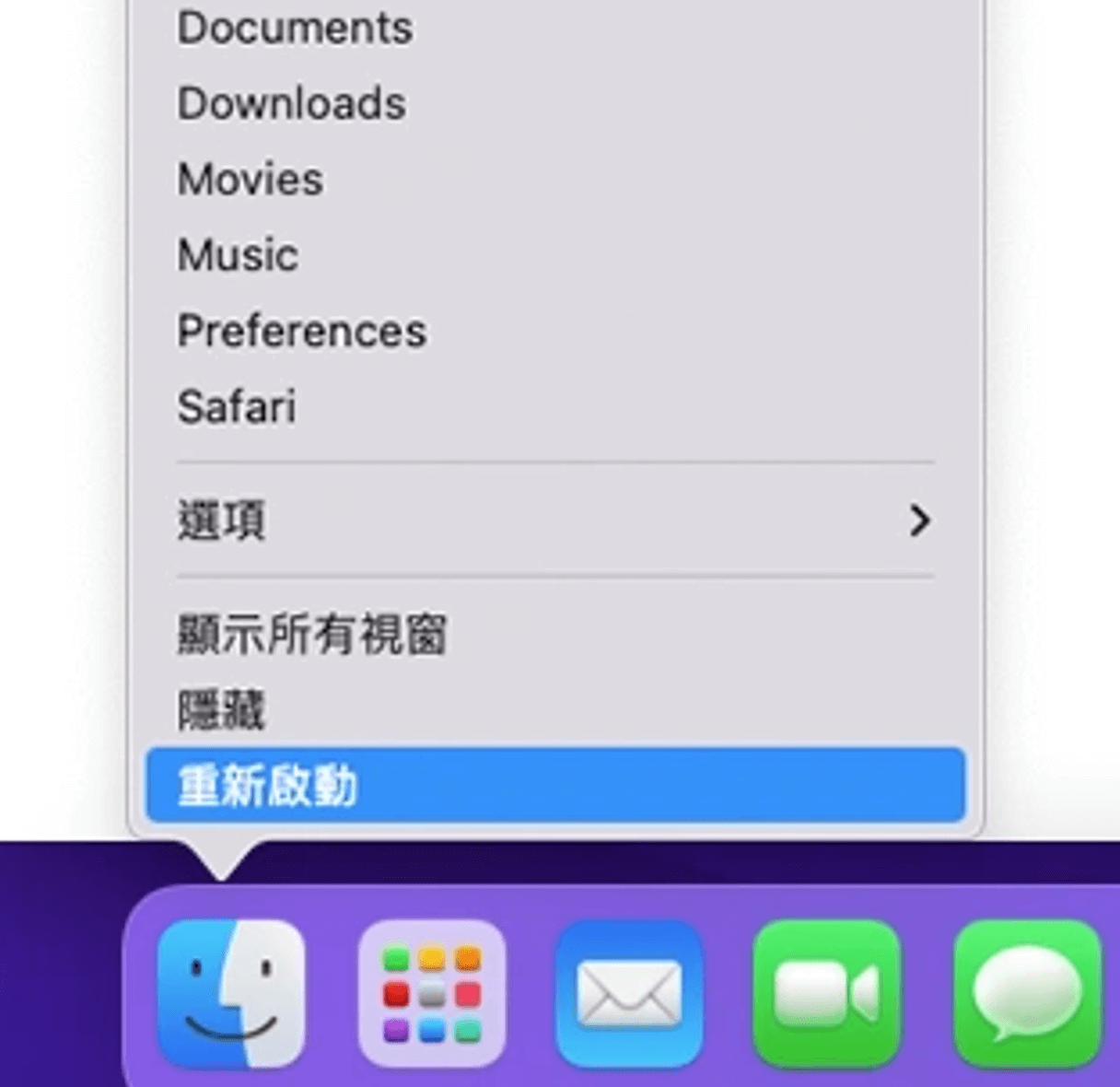Open the Documents folder entry

295,28
